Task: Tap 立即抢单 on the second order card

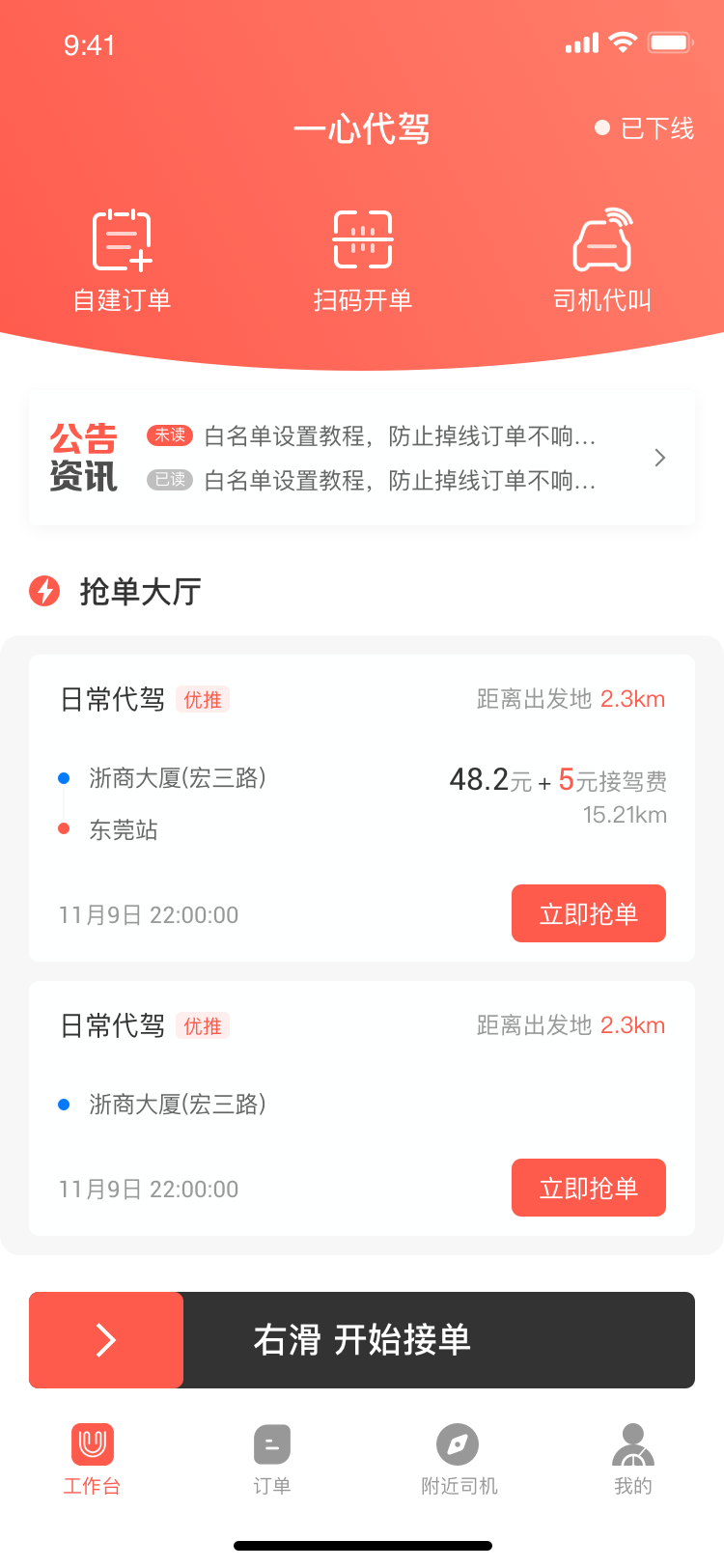Action: point(588,1188)
